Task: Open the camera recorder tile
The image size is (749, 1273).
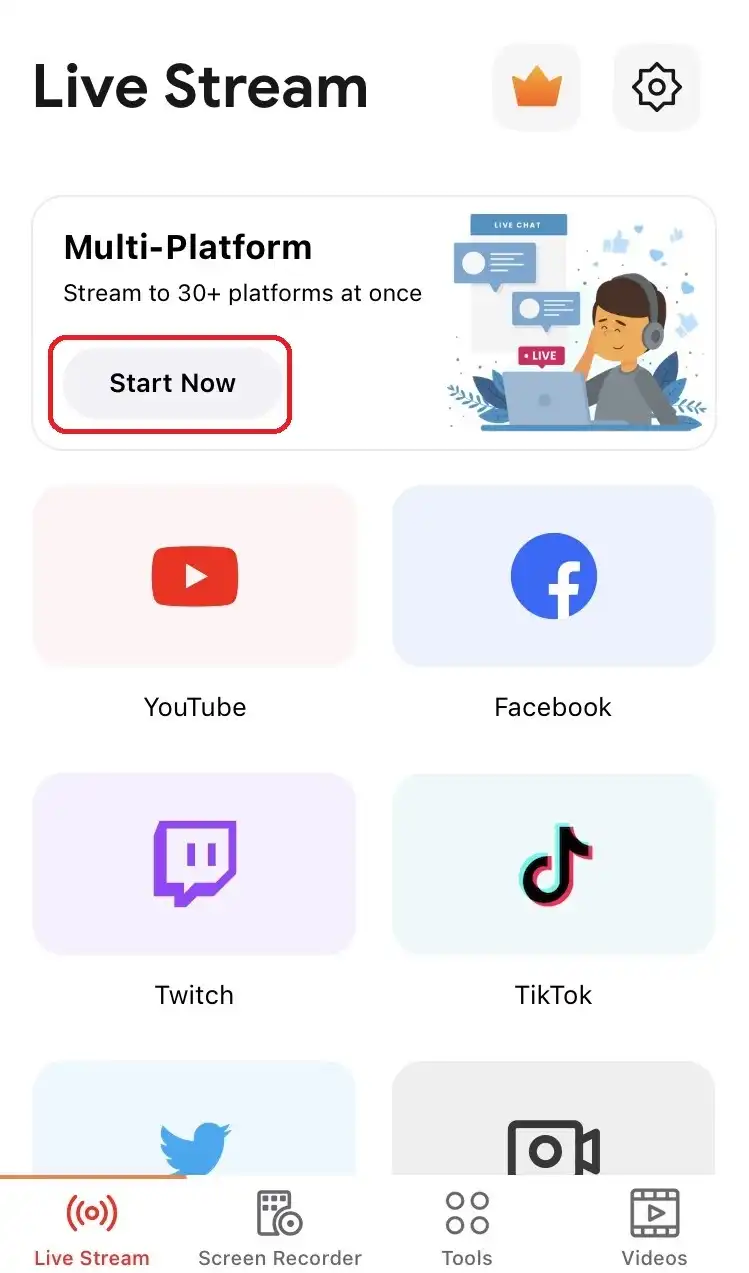Action: coord(553,1118)
